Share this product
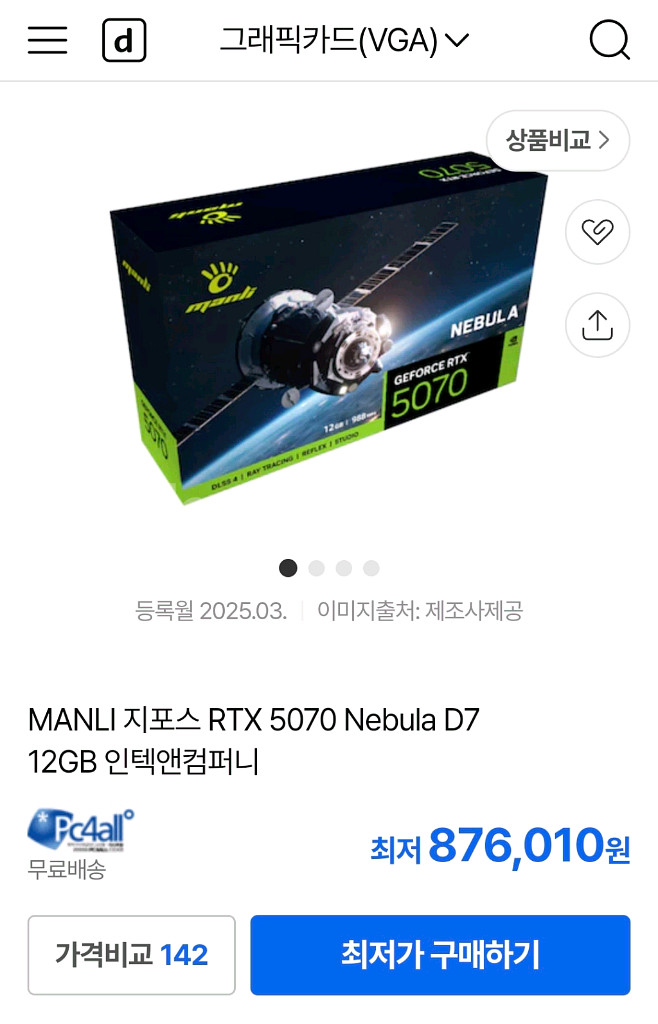This screenshot has width=658, height=1024. coord(597,325)
